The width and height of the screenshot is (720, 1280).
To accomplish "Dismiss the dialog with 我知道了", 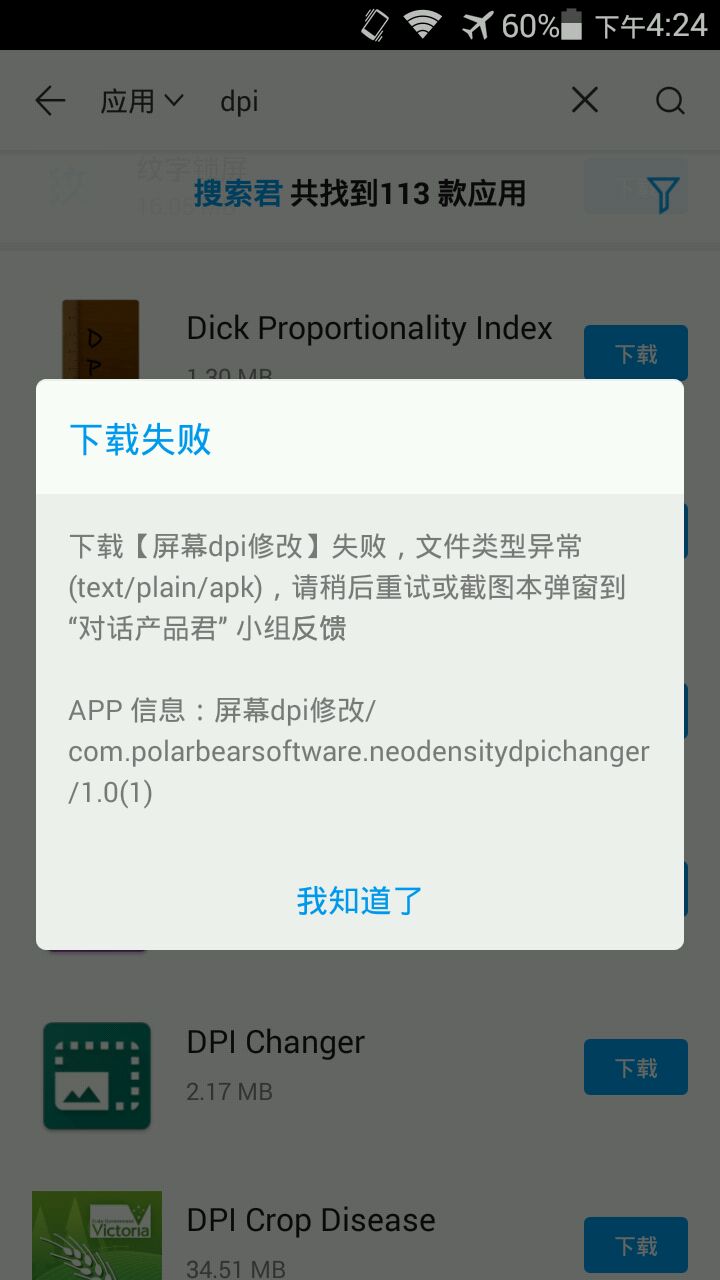I will tap(360, 900).
